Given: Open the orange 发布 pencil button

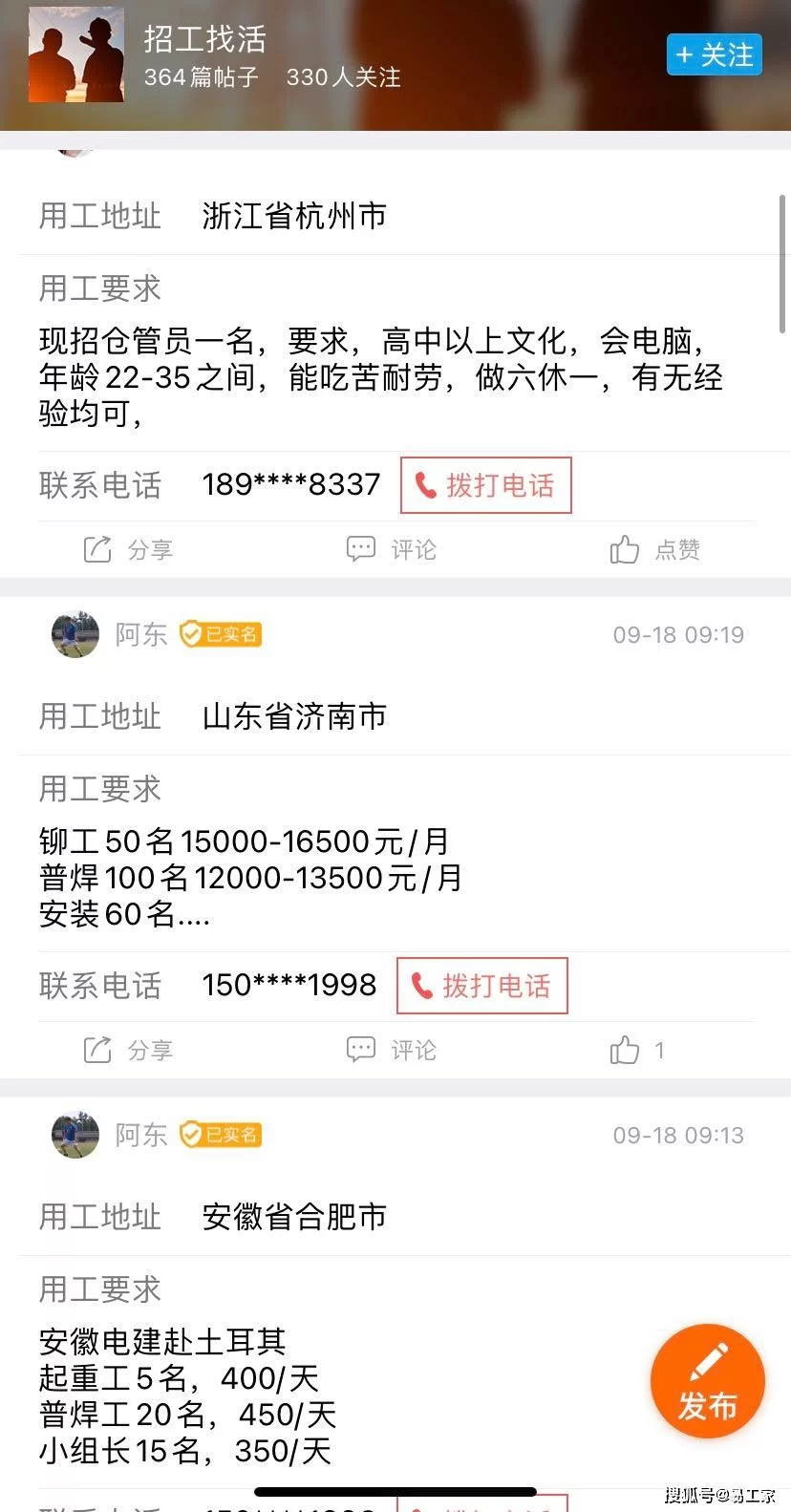Looking at the screenshot, I should 707,1380.
